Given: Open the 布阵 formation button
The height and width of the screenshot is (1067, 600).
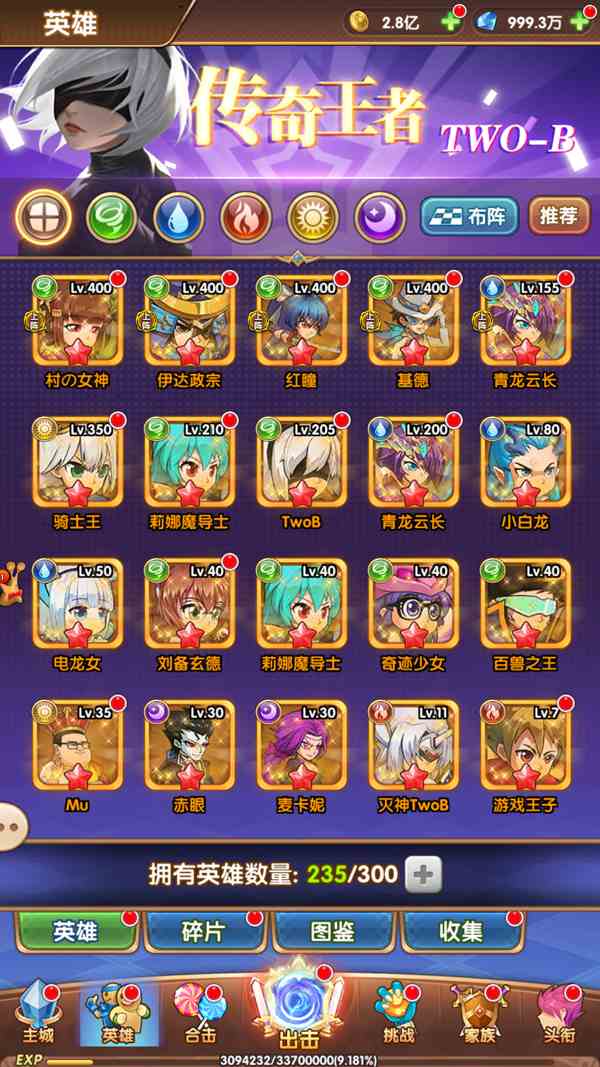Looking at the screenshot, I should (468, 216).
